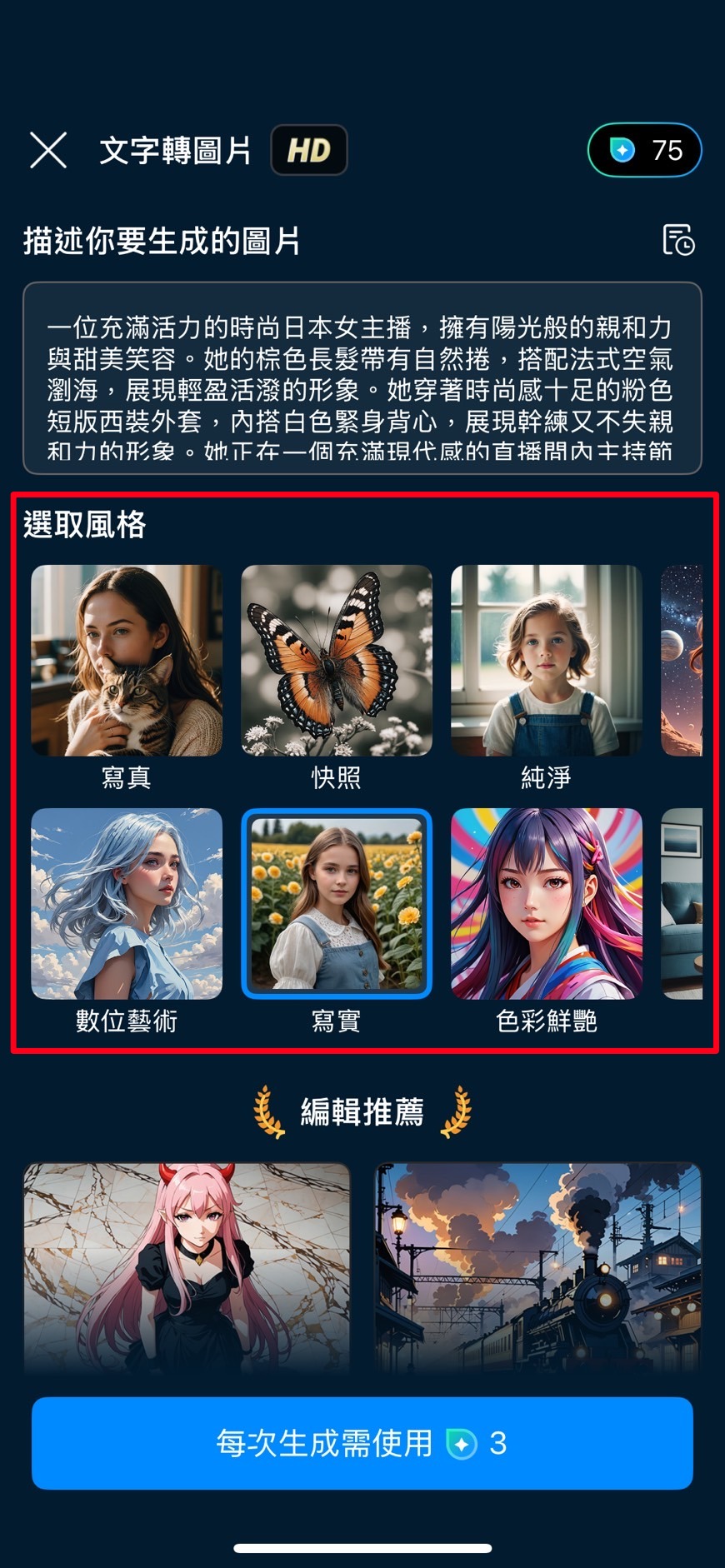Generate image using 3 credits
Screen dimensions: 725x1568
tap(362, 1443)
